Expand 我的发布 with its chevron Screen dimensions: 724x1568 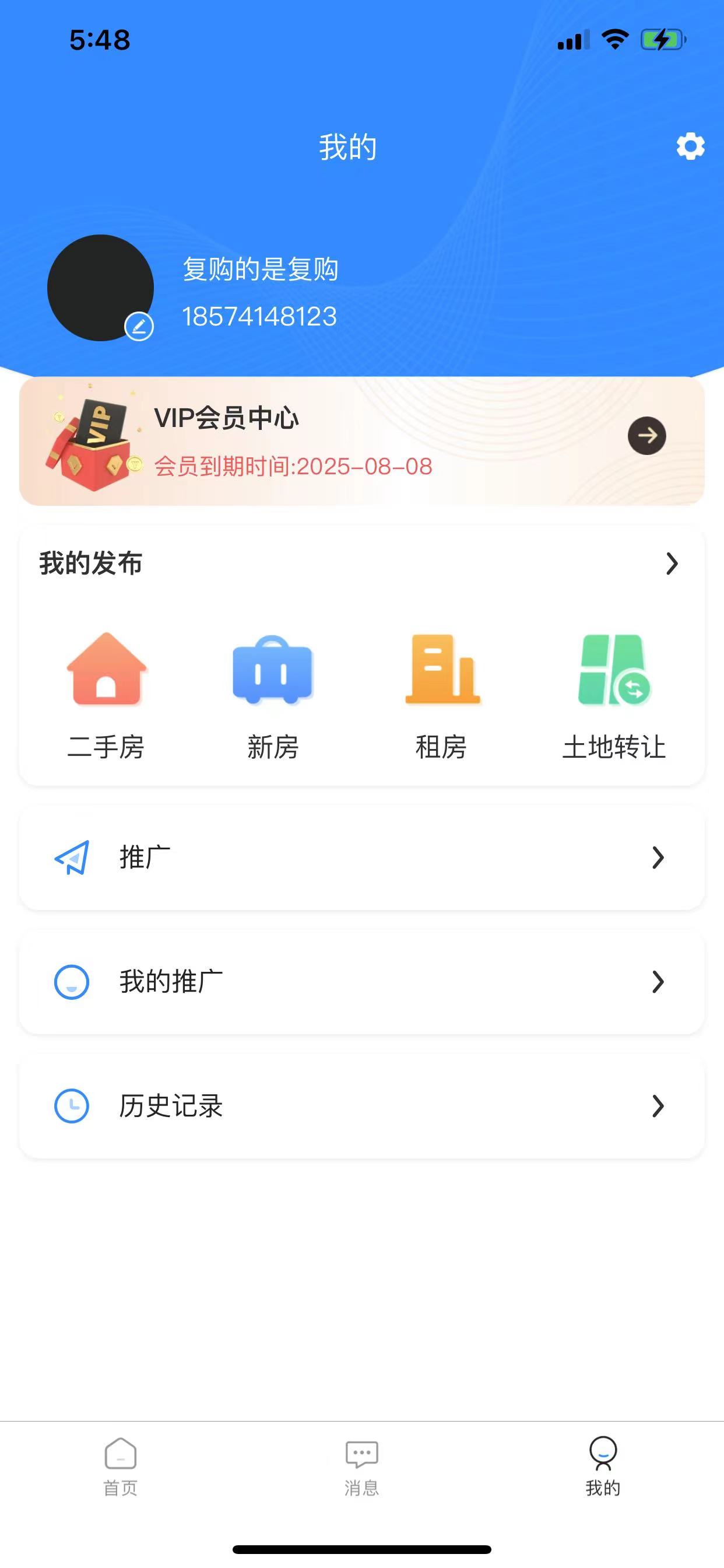tap(672, 563)
